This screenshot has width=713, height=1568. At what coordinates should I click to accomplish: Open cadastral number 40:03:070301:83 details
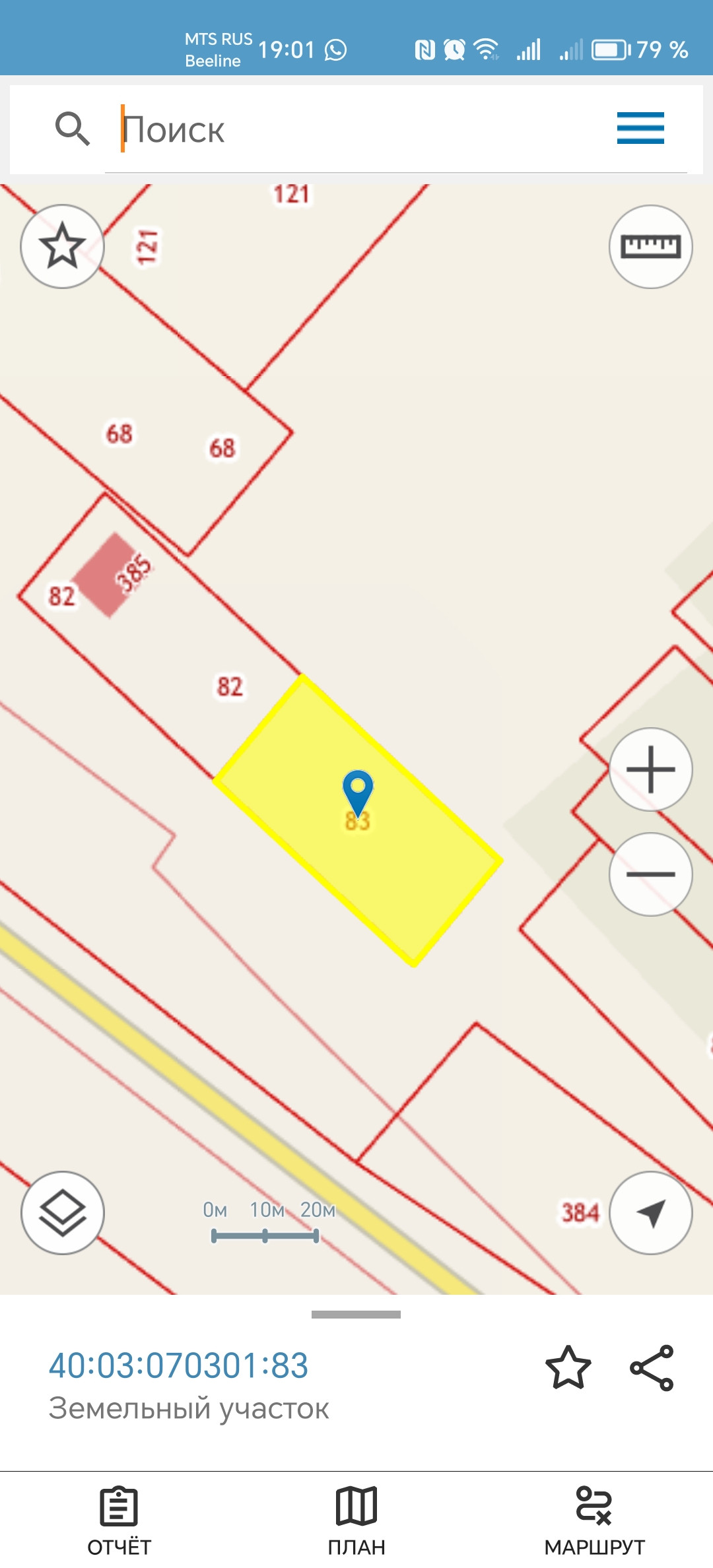[x=179, y=1365]
